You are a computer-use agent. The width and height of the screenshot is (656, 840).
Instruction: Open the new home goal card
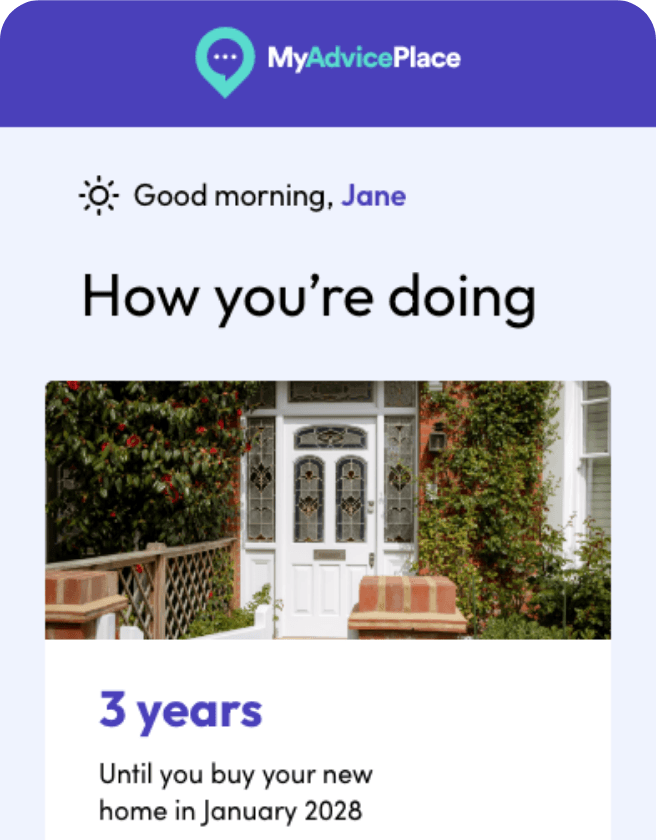point(327,600)
